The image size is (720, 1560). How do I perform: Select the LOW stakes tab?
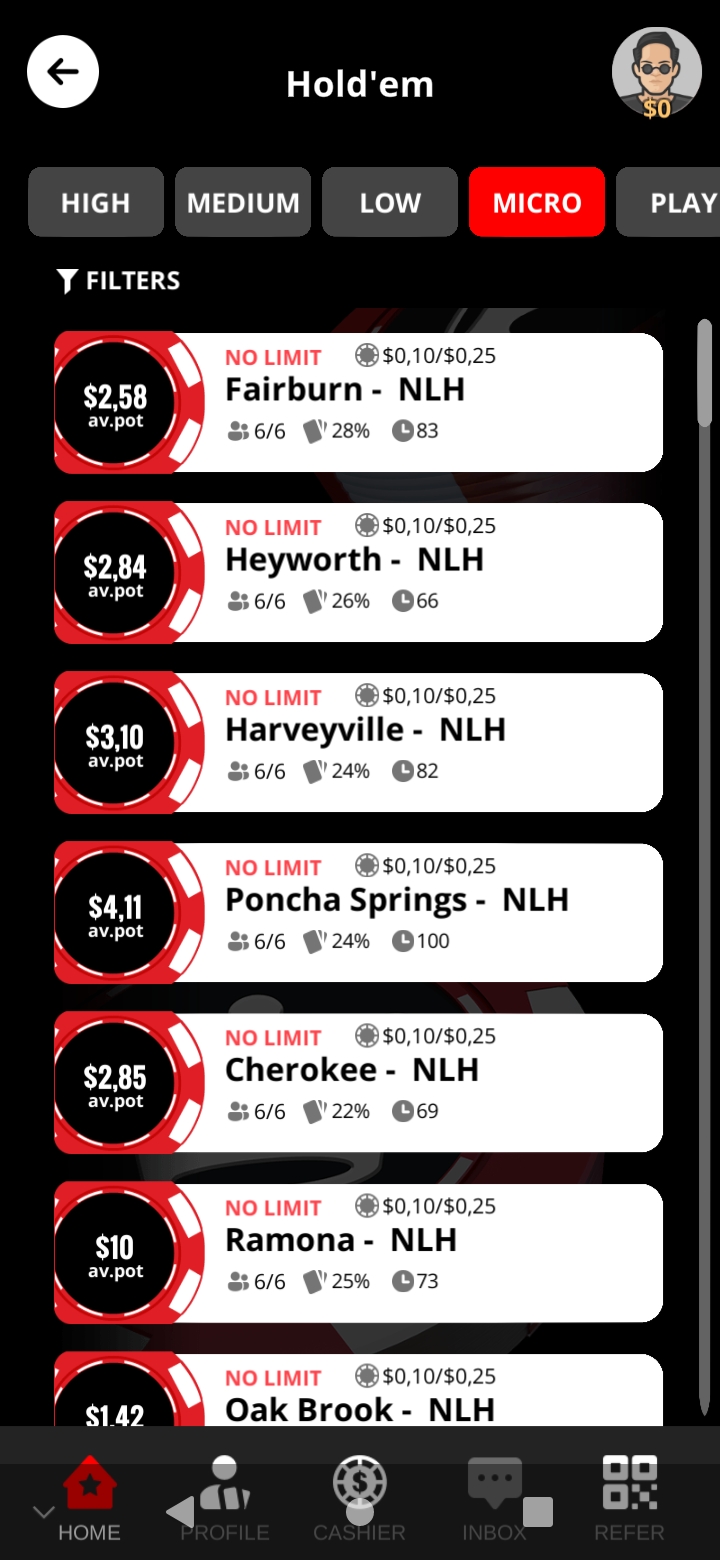coord(390,202)
